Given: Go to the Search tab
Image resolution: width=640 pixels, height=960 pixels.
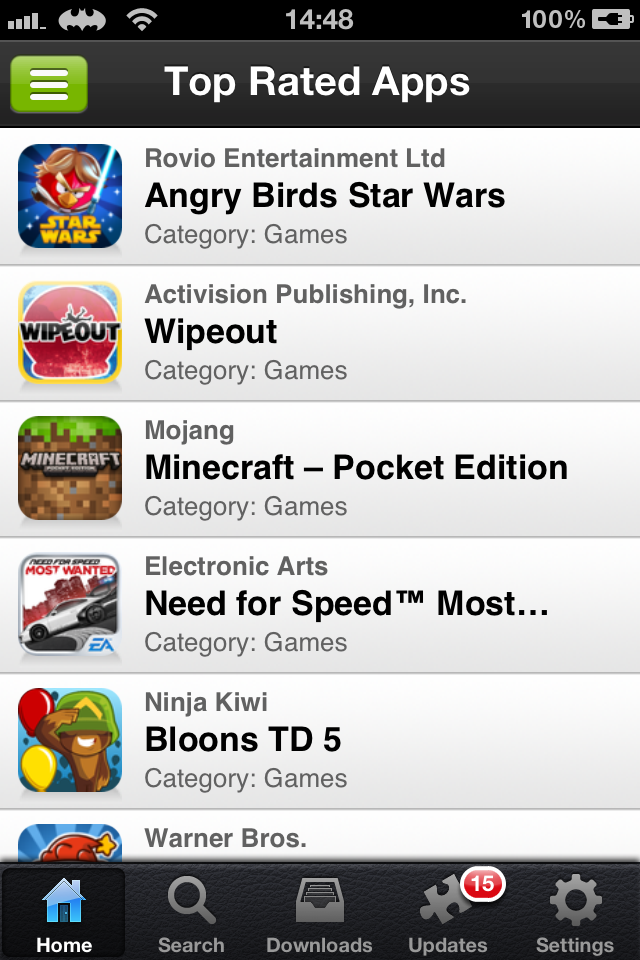Looking at the screenshot, I should tap(191, 912).
